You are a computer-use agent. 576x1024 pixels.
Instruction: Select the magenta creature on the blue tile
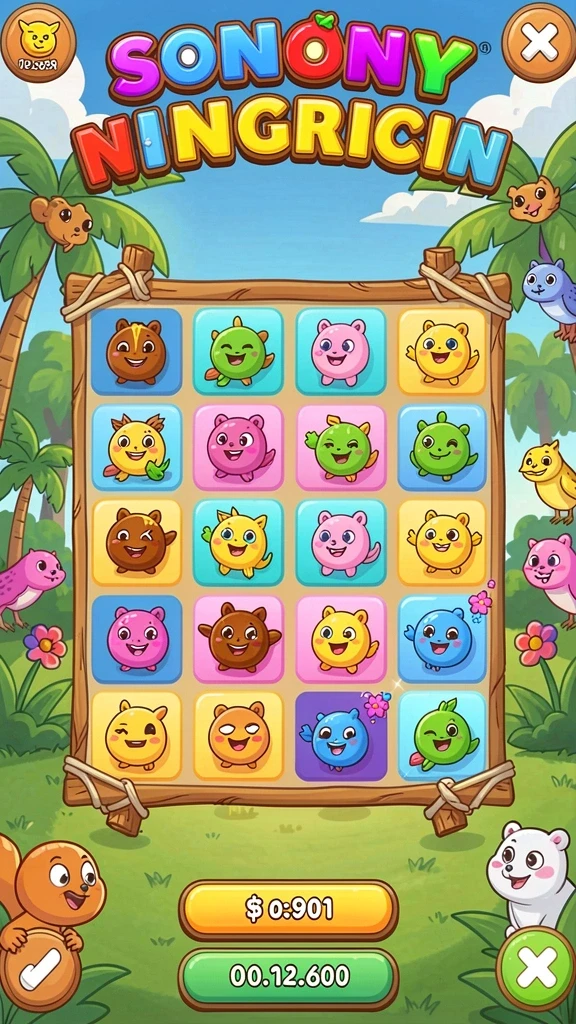pos(136,639)
